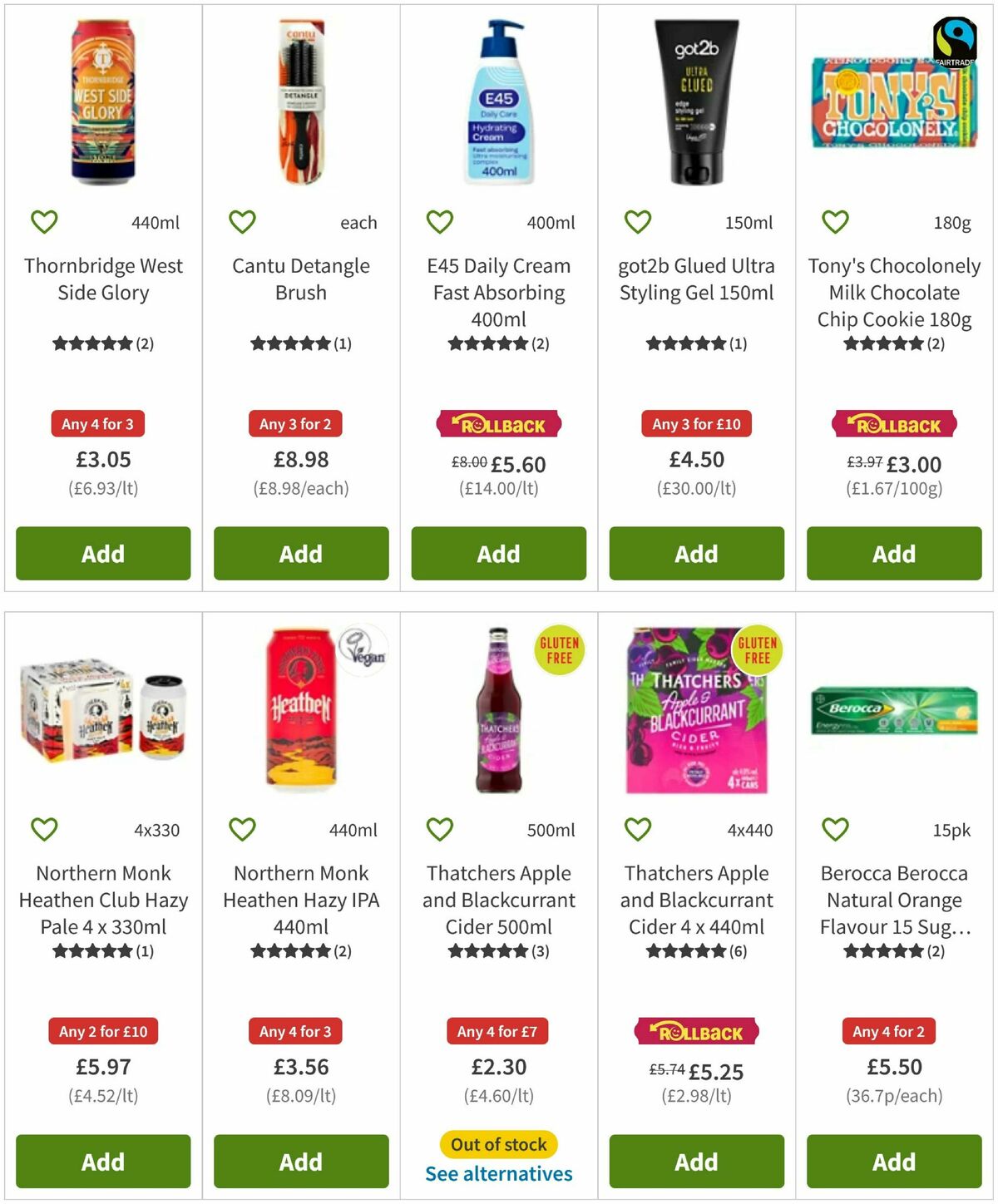Click the star rating on got2b Styling Gel
This screenshot has width=998, height=1204.
[687, 341]
